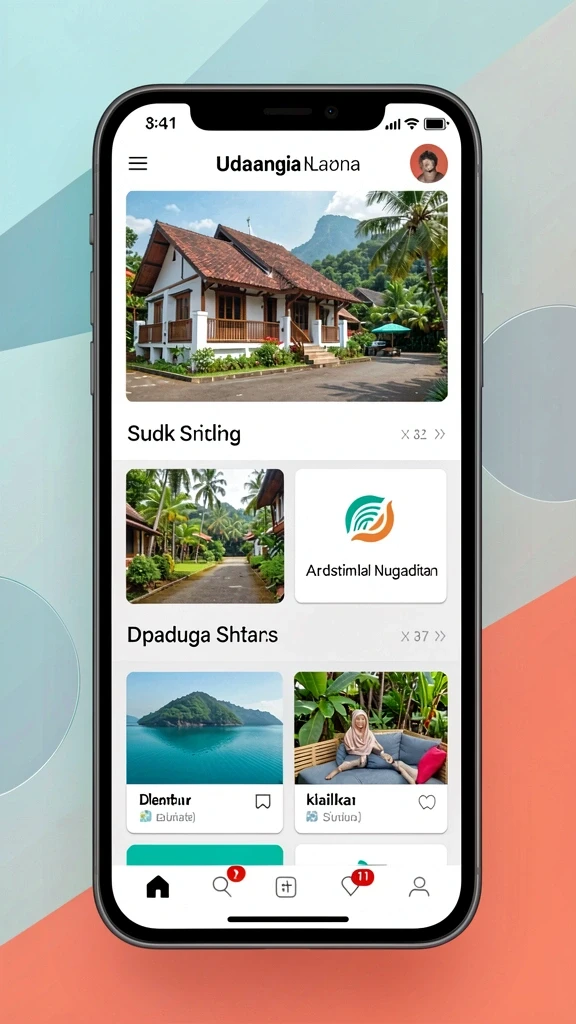576x1024 pixels.
Task: Expand the Sudk Sritling section via its arrows
Action: coord(440,434)
